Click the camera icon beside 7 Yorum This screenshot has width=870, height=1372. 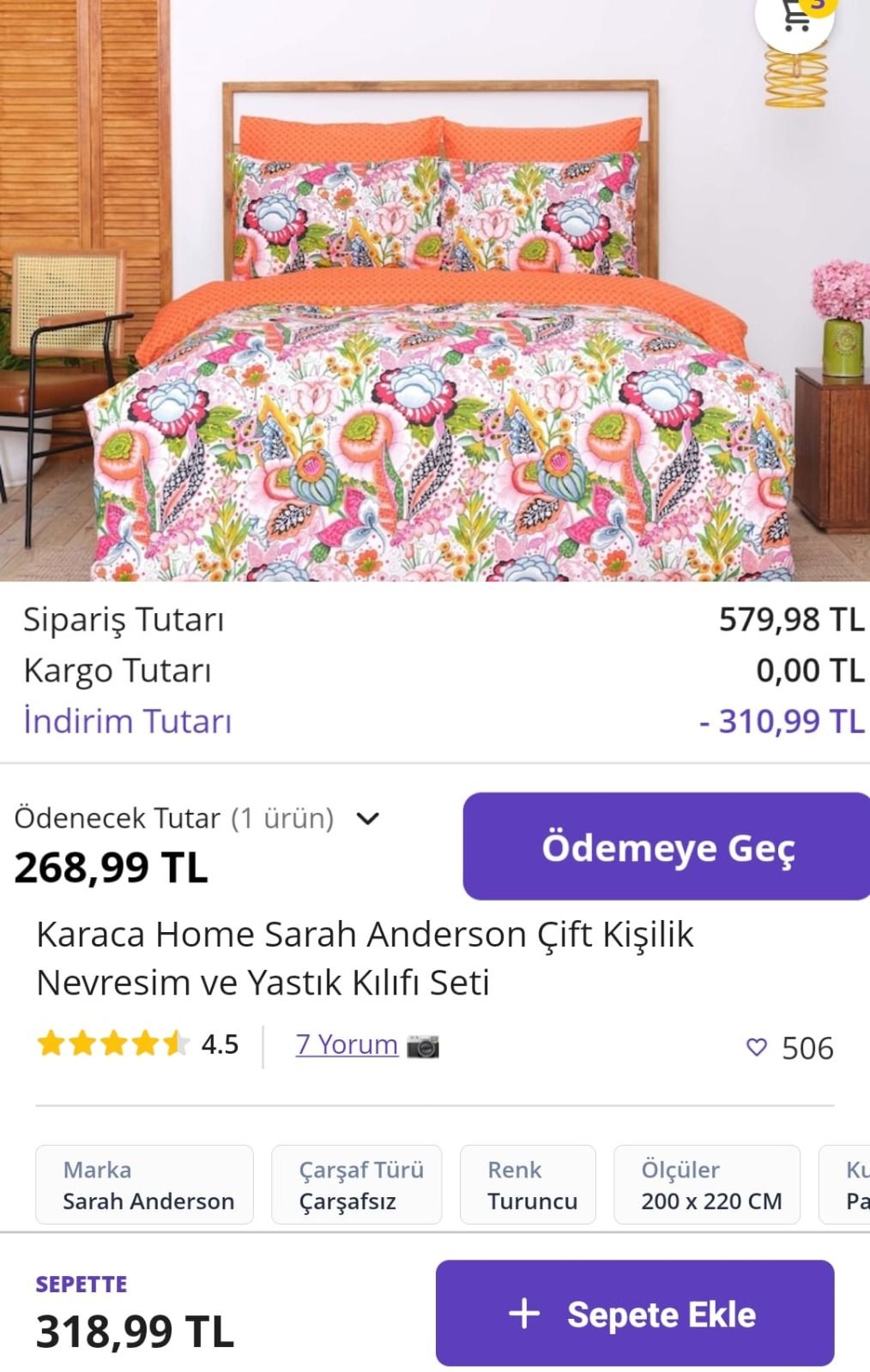(422, 1047)
